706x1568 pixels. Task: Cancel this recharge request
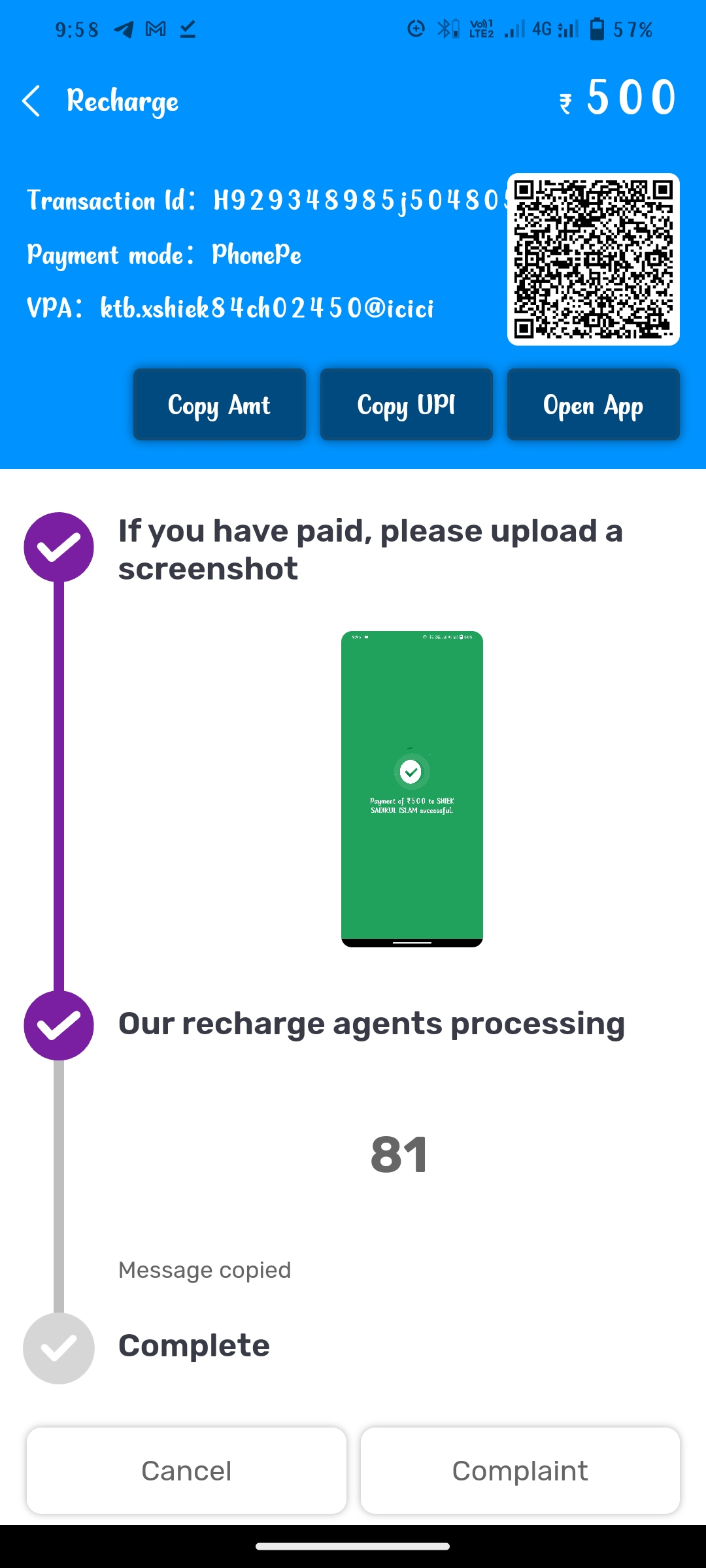pyautogui.click(x=186, y=1471)
